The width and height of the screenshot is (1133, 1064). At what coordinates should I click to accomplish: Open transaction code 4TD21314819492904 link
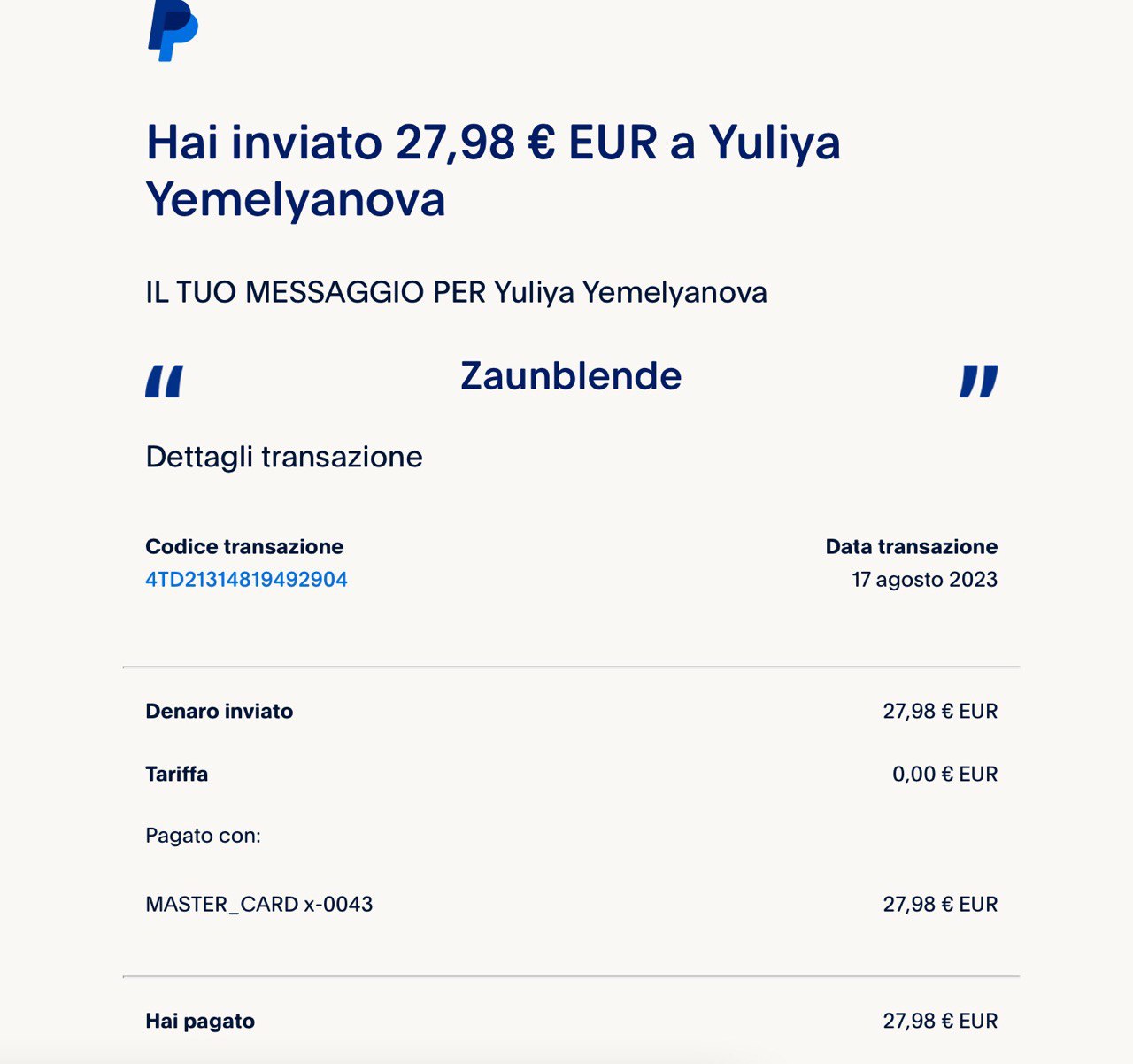[246, 580]
